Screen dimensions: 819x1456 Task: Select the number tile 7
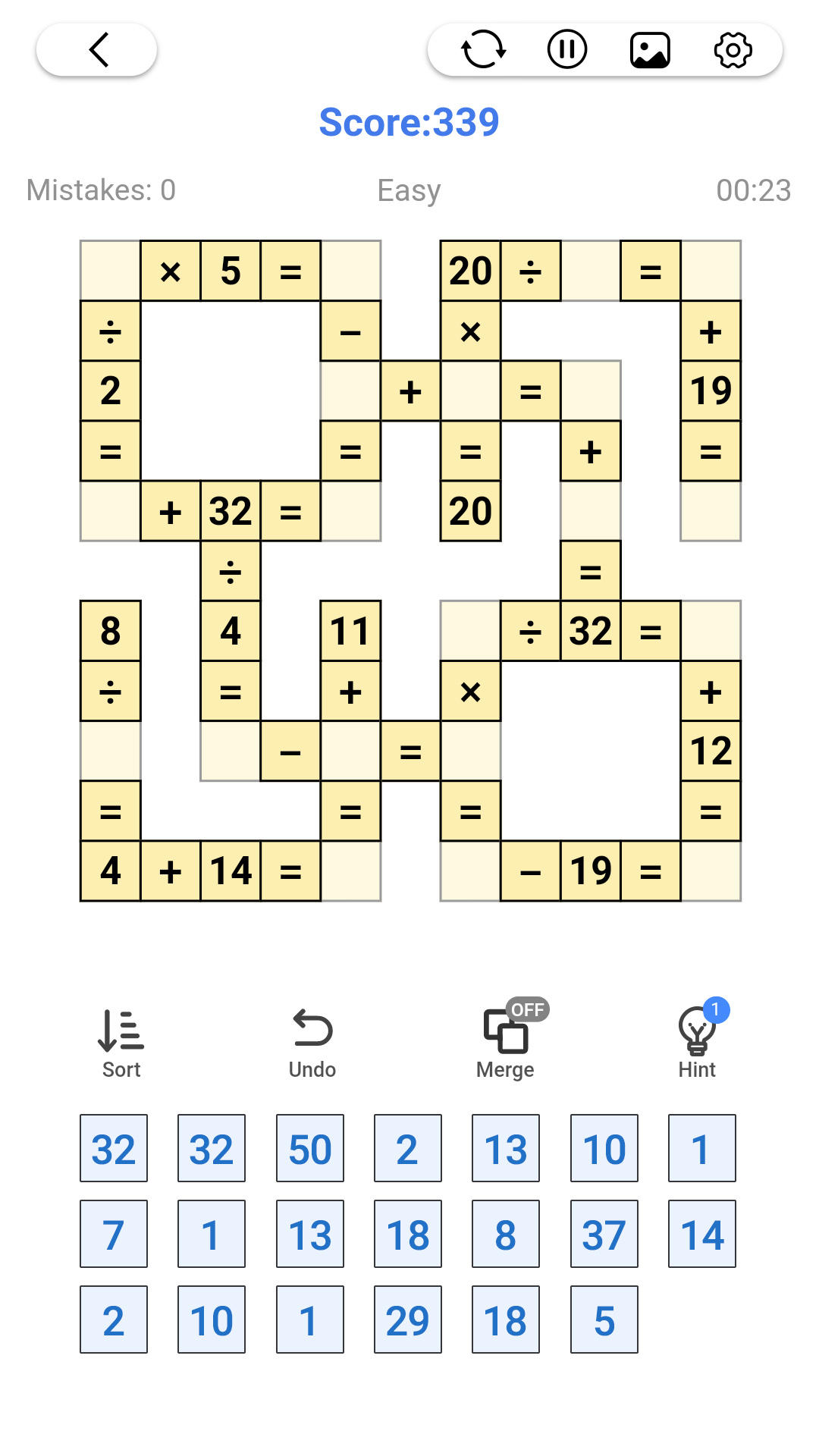tap(114, 1234)
